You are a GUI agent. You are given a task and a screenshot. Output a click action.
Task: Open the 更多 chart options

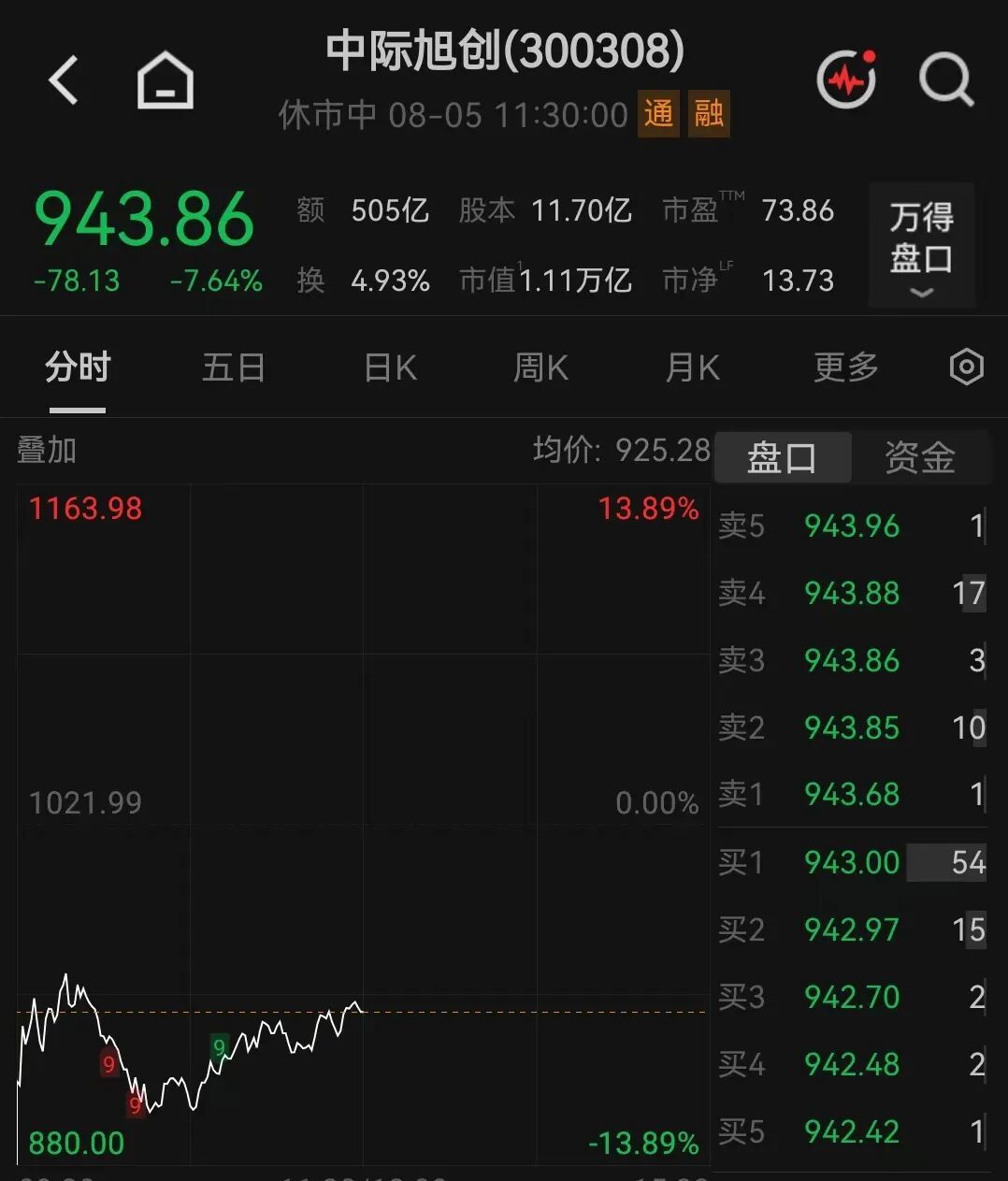point(846,367)
